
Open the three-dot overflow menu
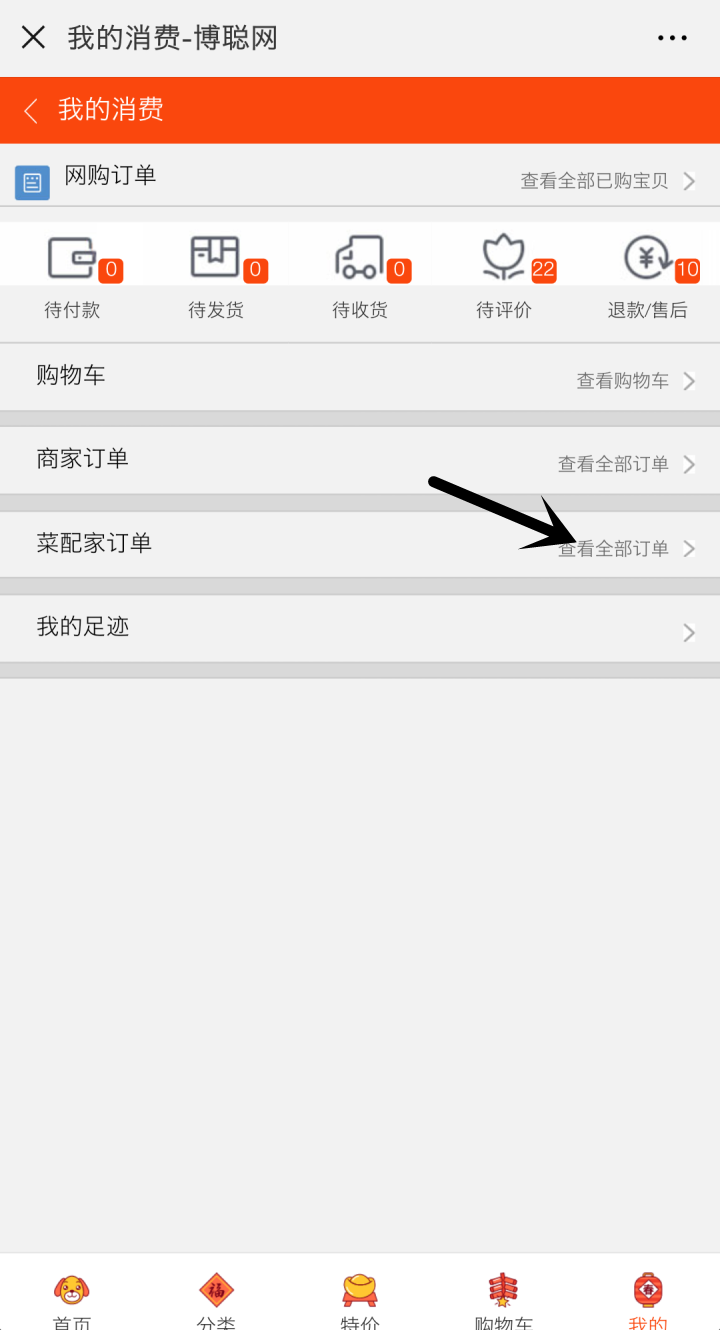tap(672, 38)
